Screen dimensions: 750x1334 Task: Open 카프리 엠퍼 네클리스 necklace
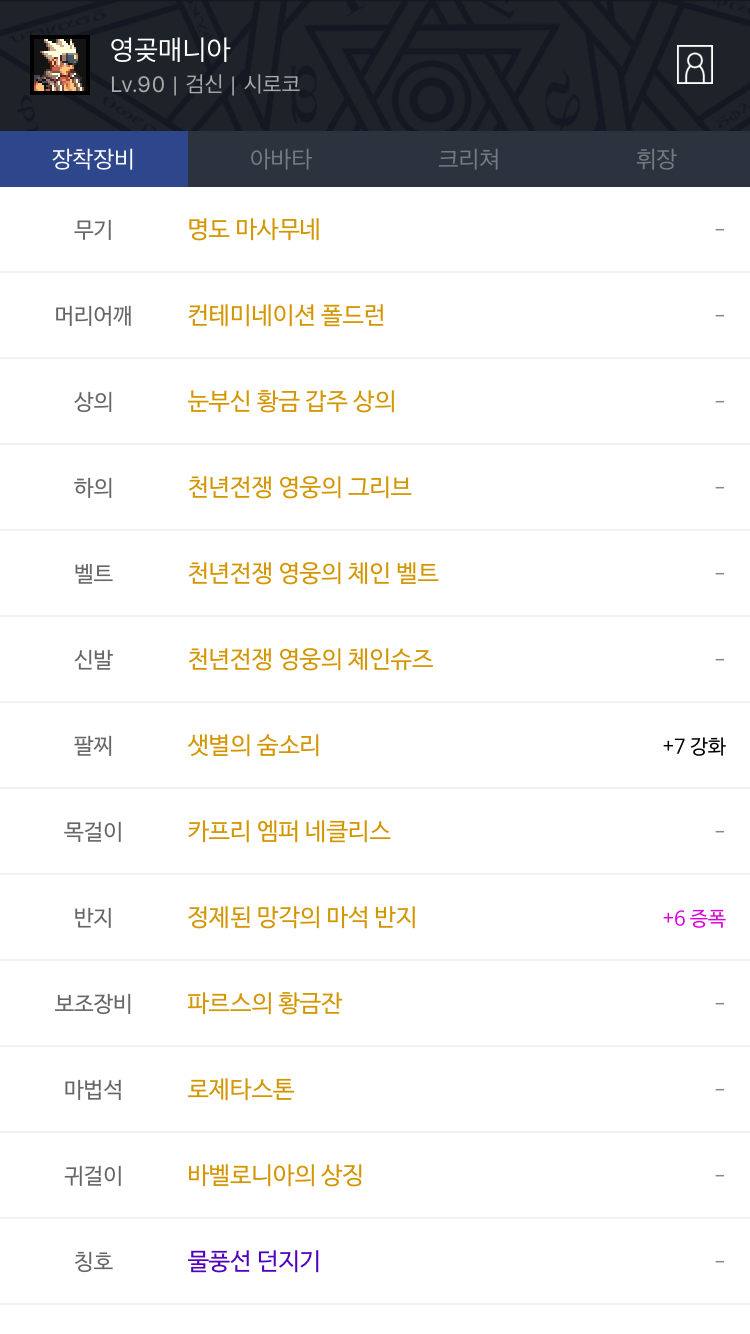coord(289,831)
